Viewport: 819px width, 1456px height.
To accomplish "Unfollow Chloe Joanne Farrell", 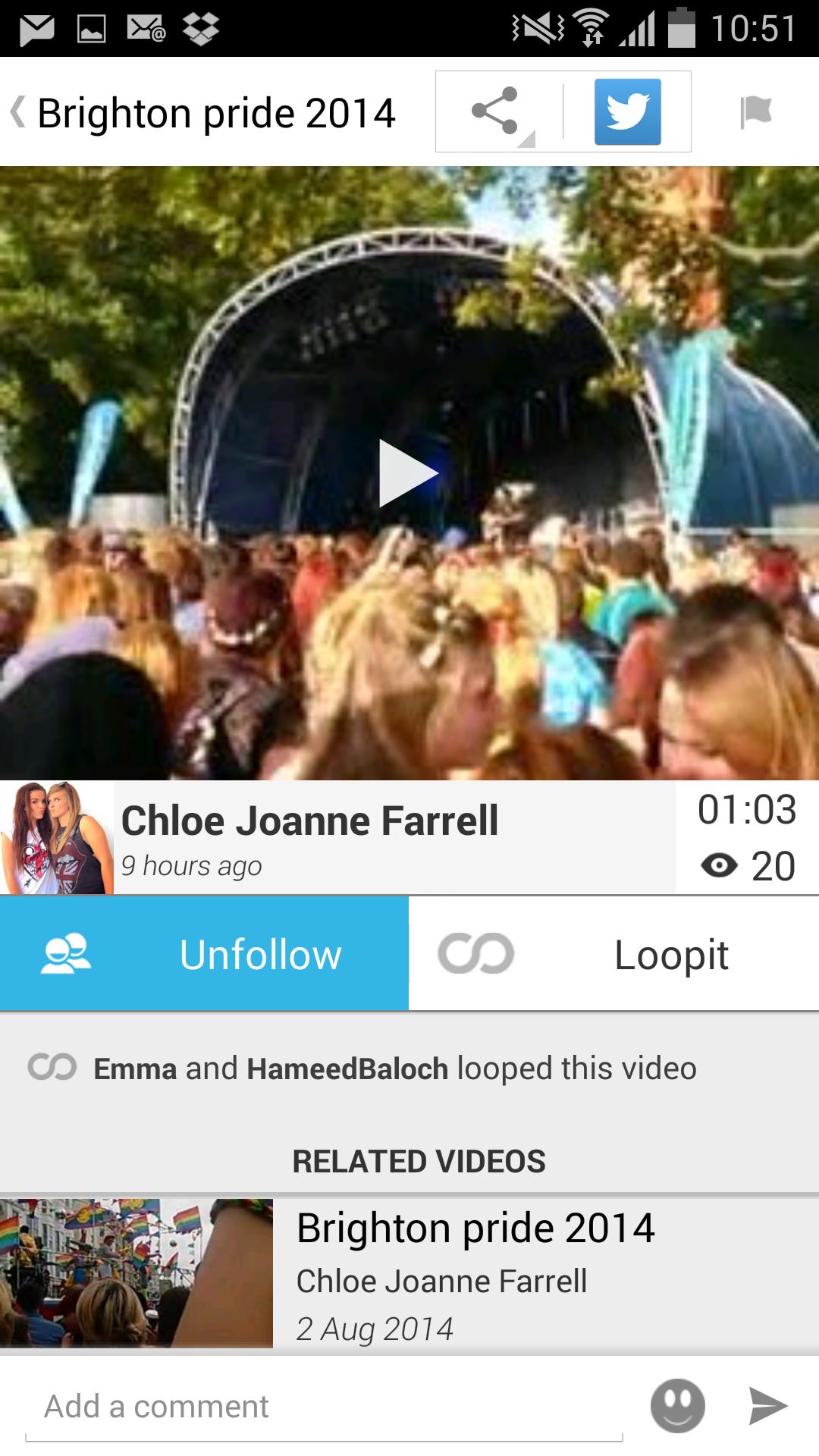I will (x=204, y=954).
